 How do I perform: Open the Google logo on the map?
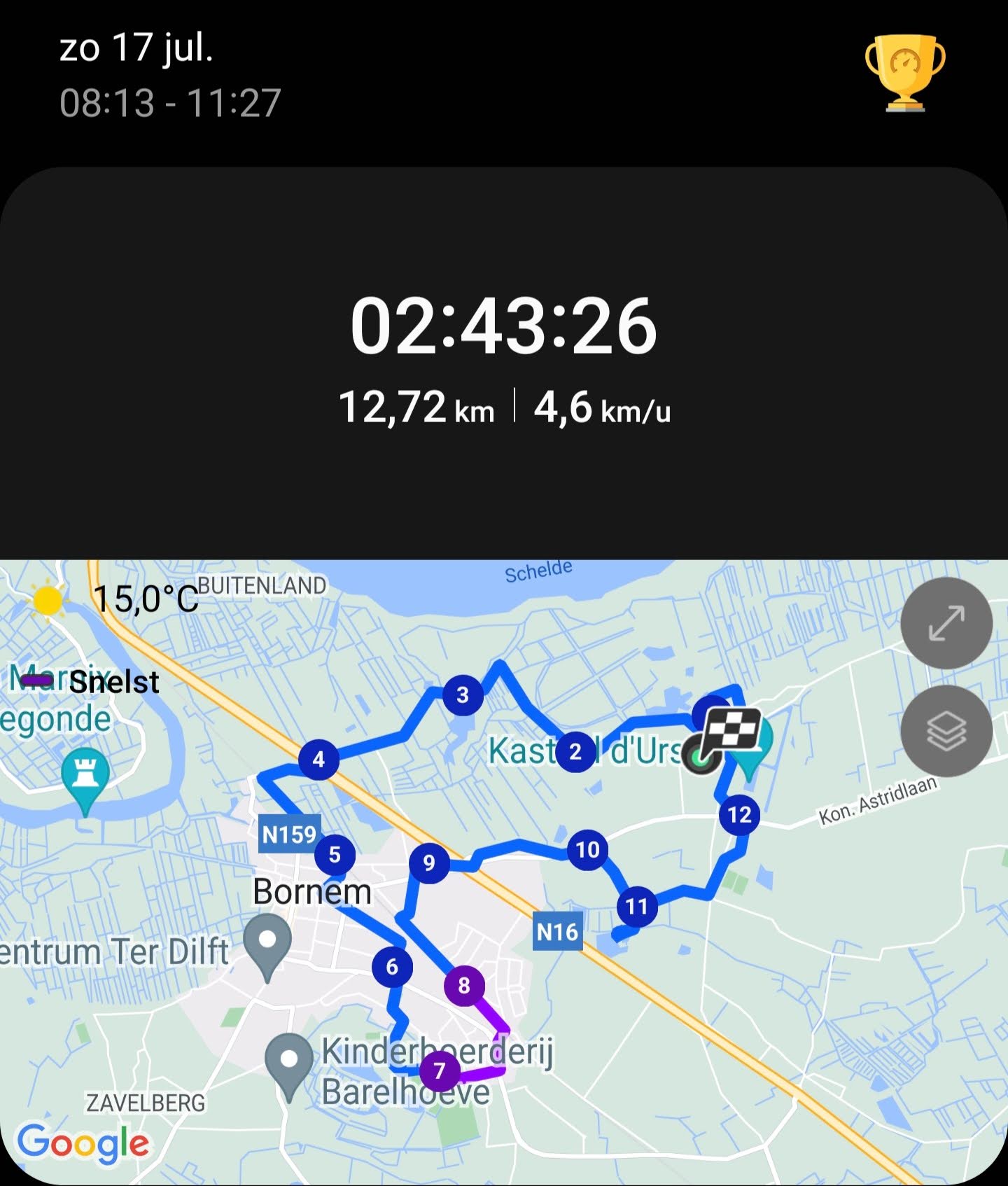pos(83,1143)
